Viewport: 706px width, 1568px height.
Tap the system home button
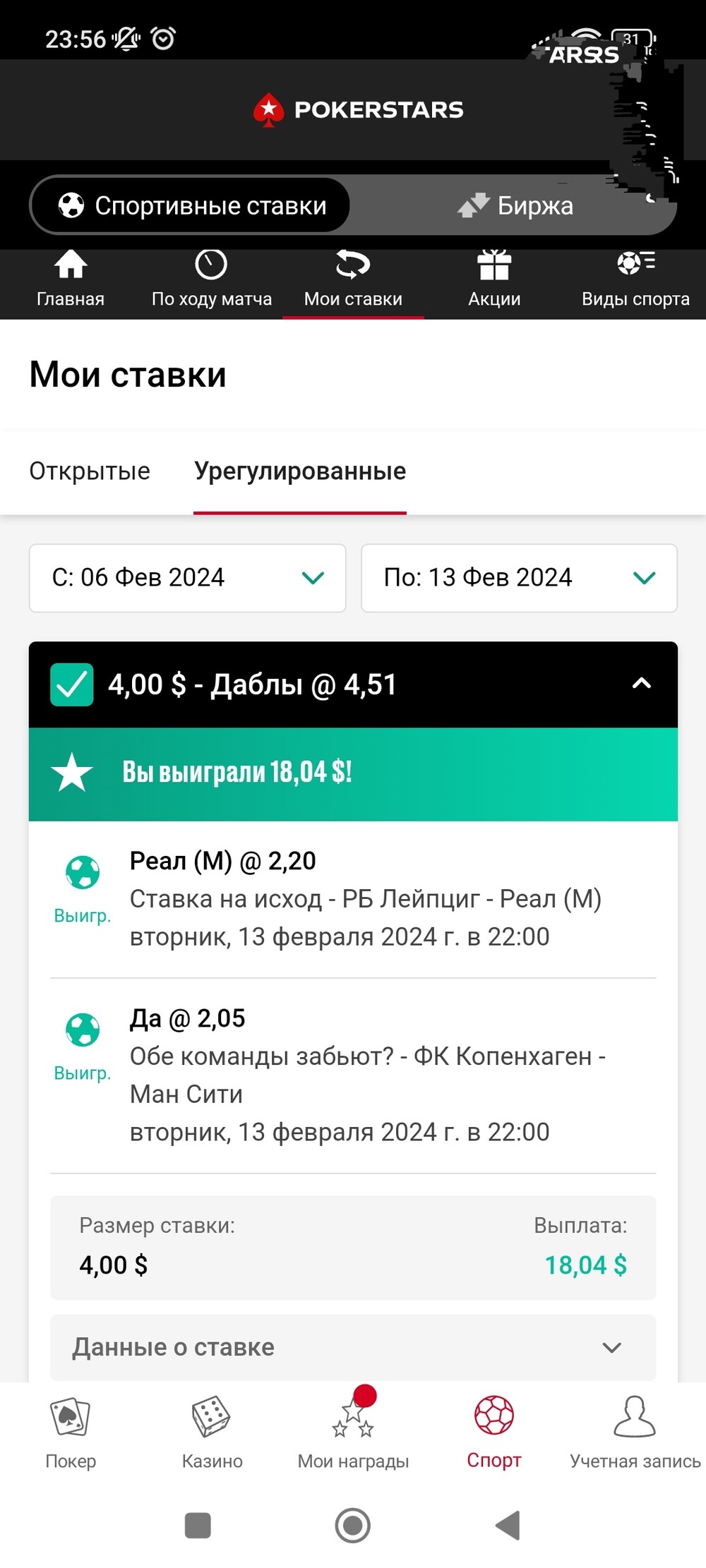click(353, 1525)
